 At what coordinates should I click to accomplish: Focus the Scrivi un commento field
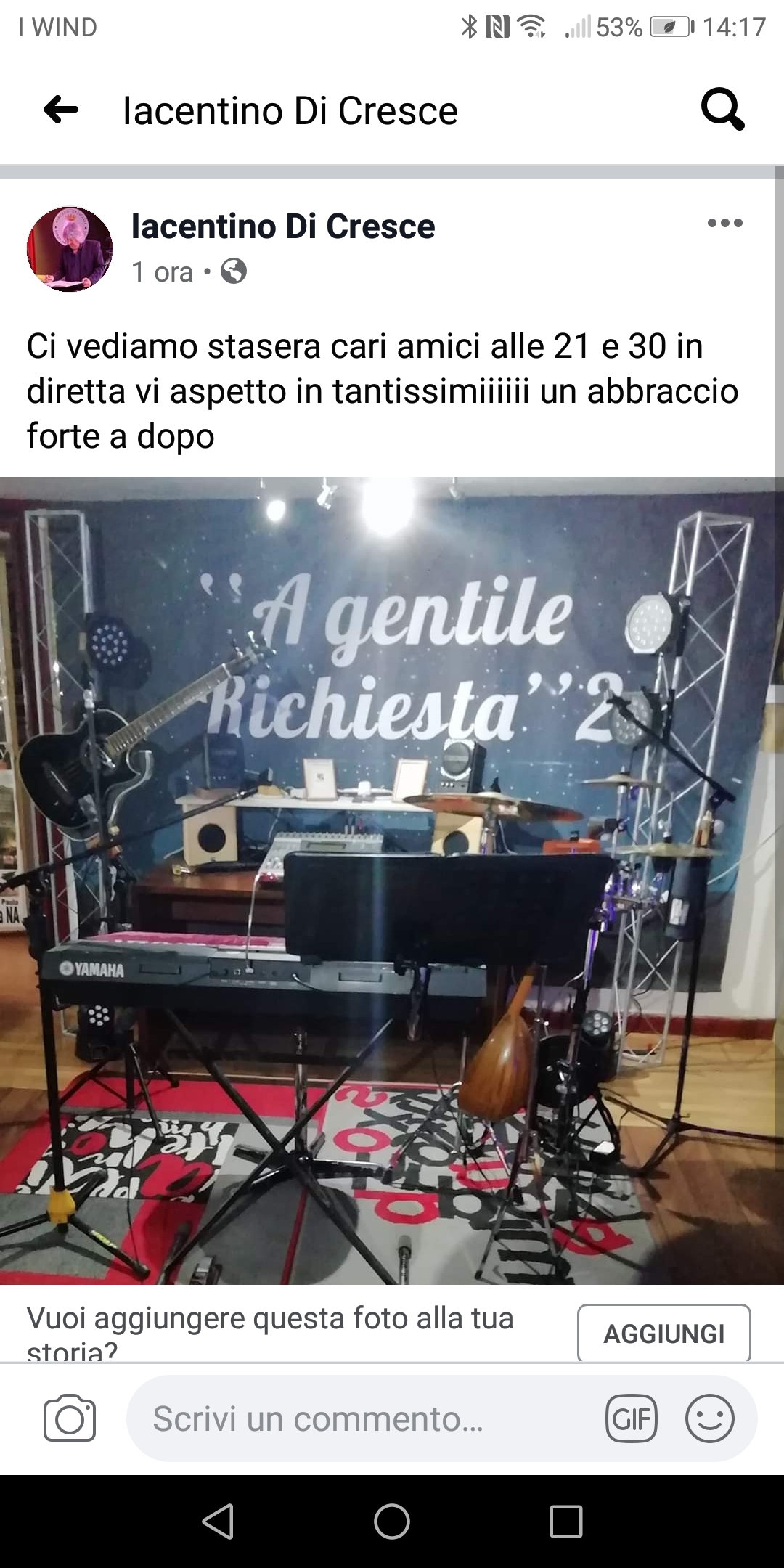(363, 1418)
